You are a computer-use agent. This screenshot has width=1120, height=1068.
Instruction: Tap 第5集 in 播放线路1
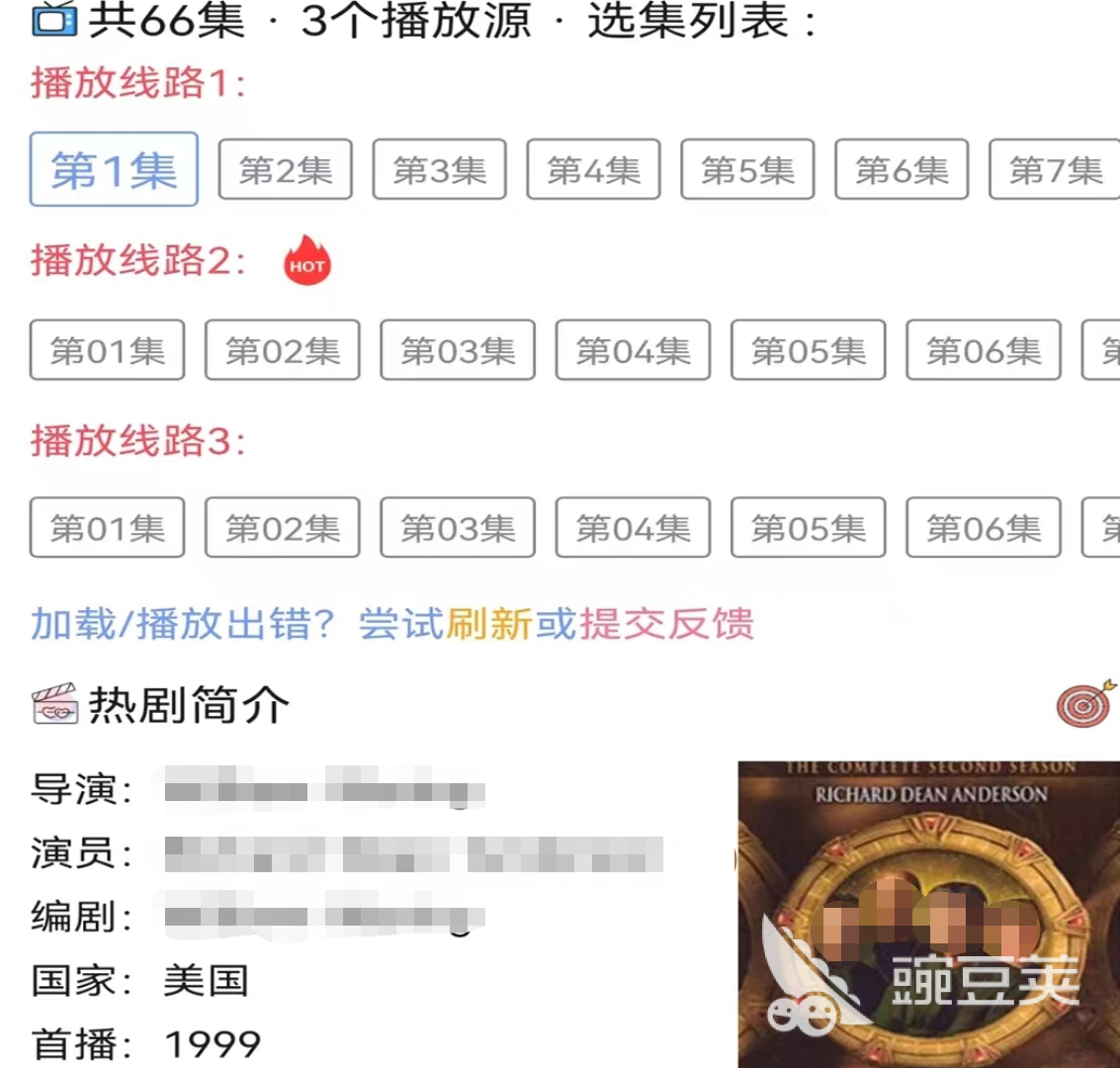coord(747,170)
